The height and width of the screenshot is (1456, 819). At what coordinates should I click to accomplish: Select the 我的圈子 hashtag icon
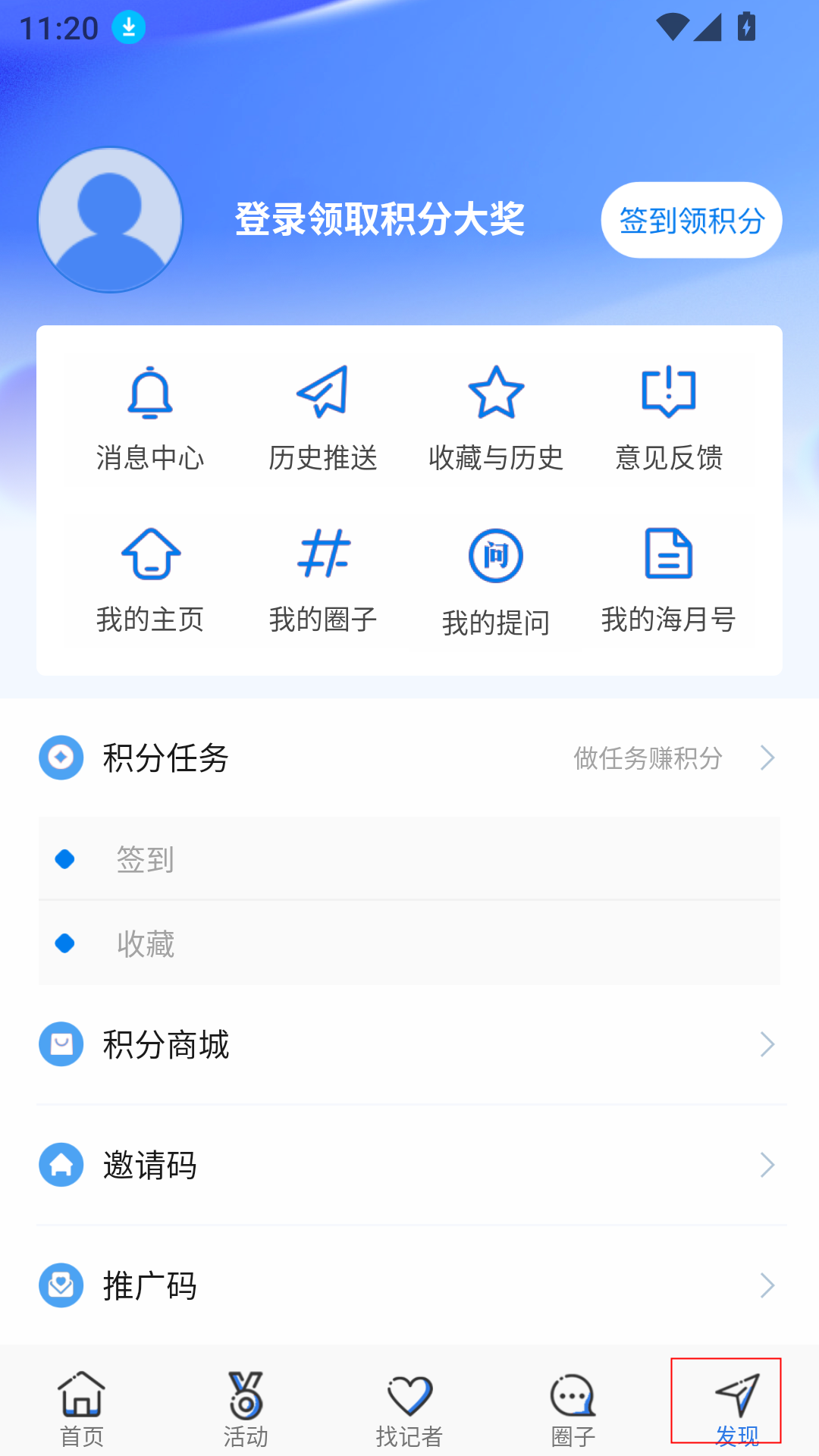(324, 556)
